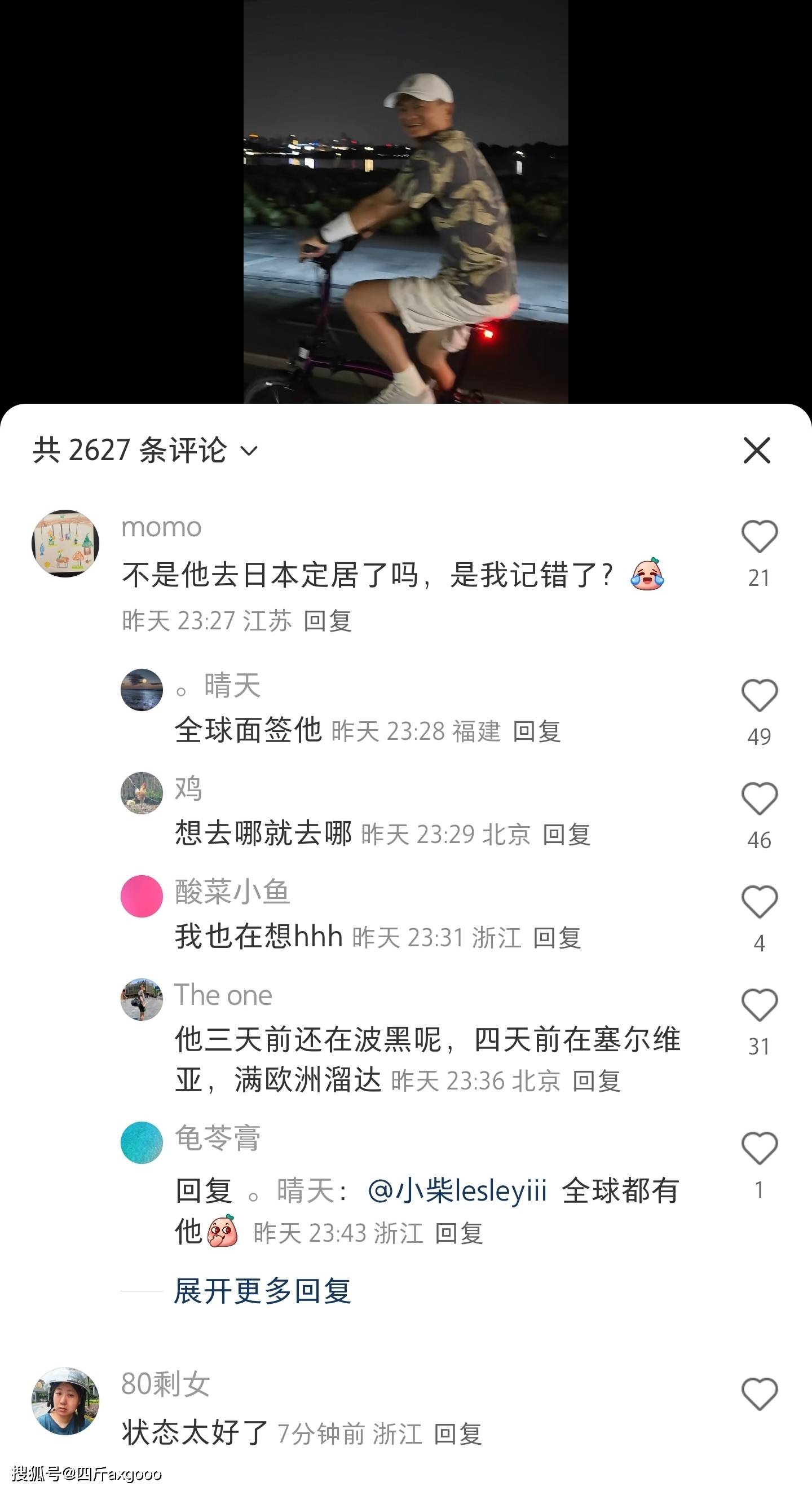Close the comments panel

756,451
